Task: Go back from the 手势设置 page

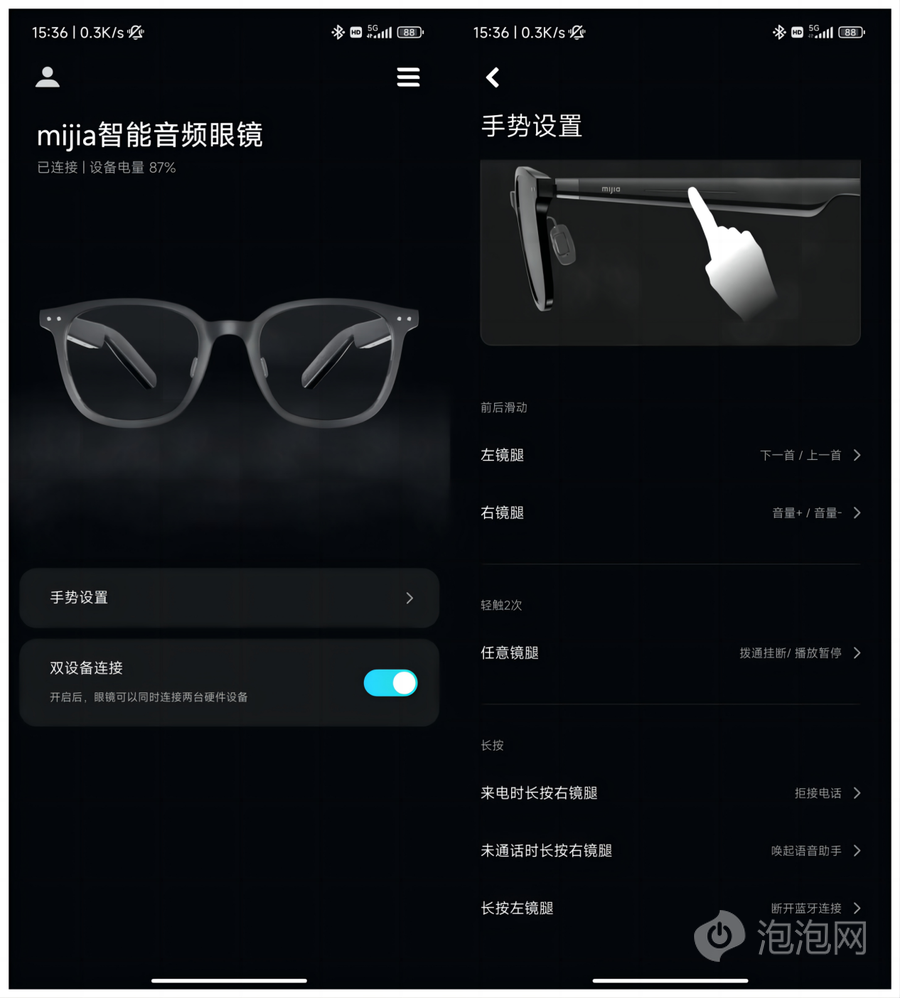Action: click(492, 77)
